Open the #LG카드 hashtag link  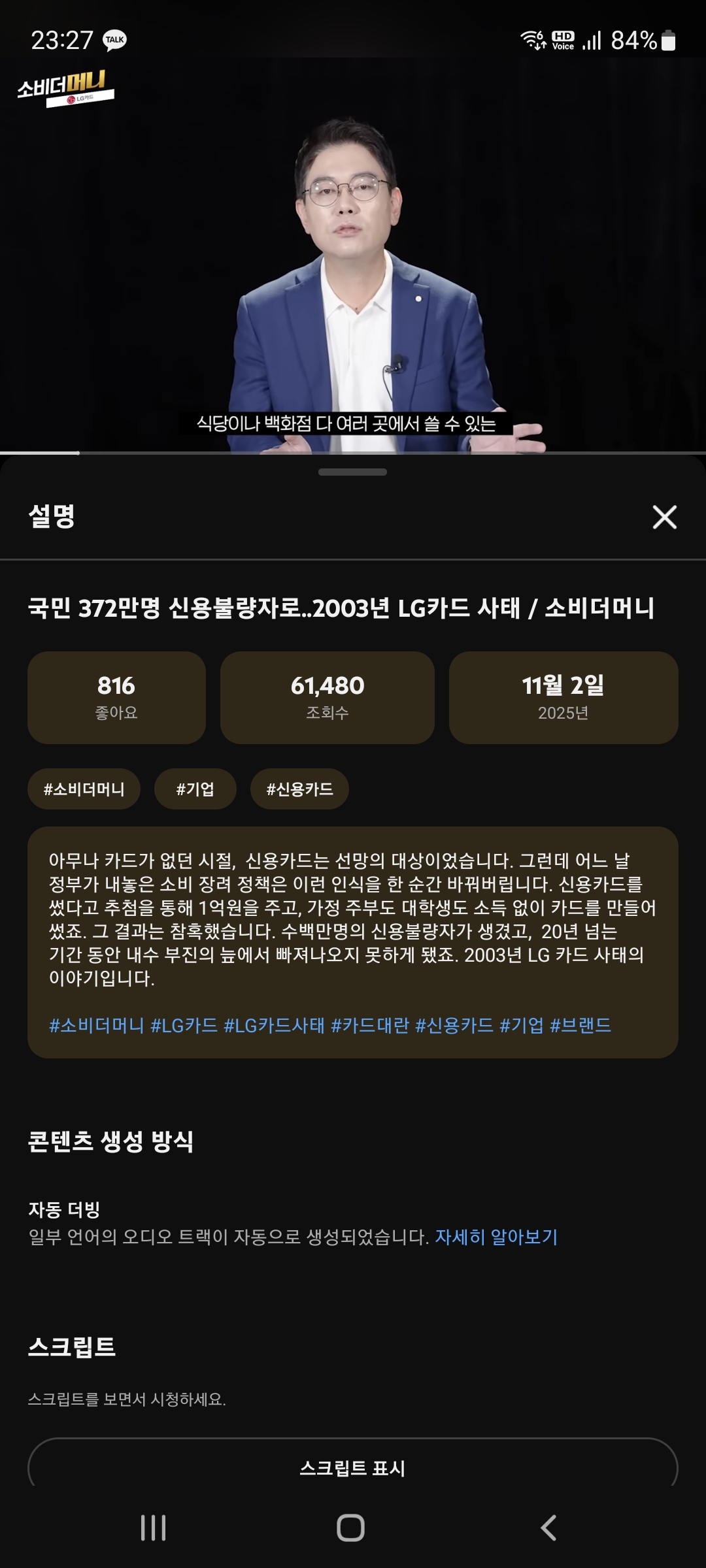[x=184, y=1025]
